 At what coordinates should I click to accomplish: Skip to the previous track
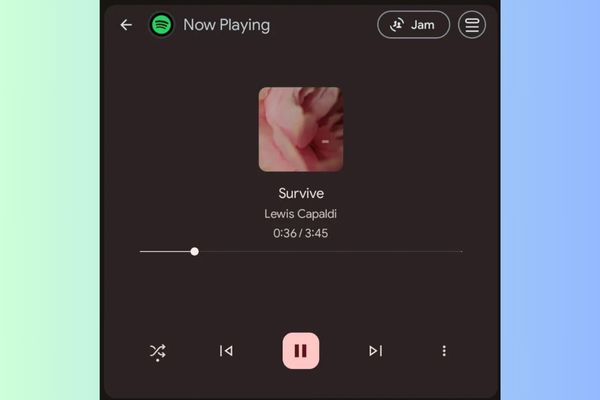[x=226, y=351]
